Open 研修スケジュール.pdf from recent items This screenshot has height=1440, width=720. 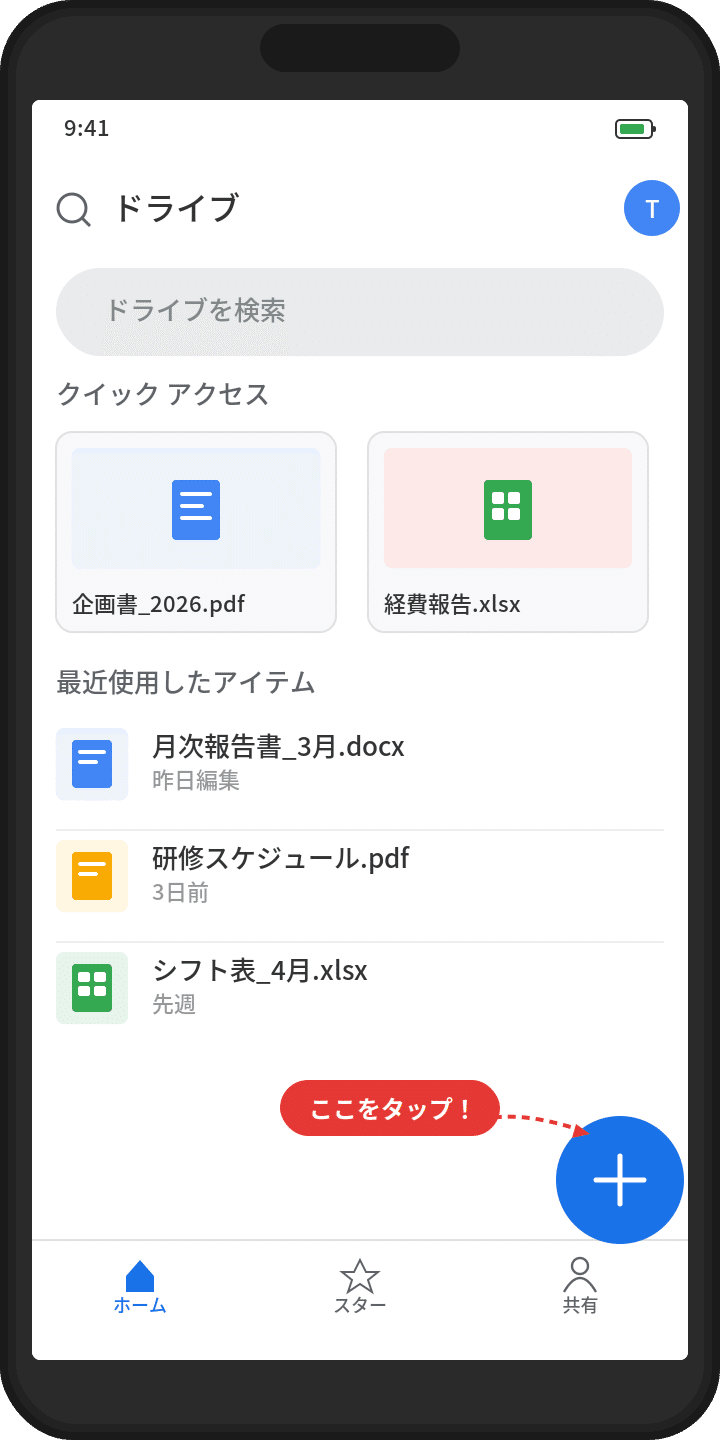point(360,876)
